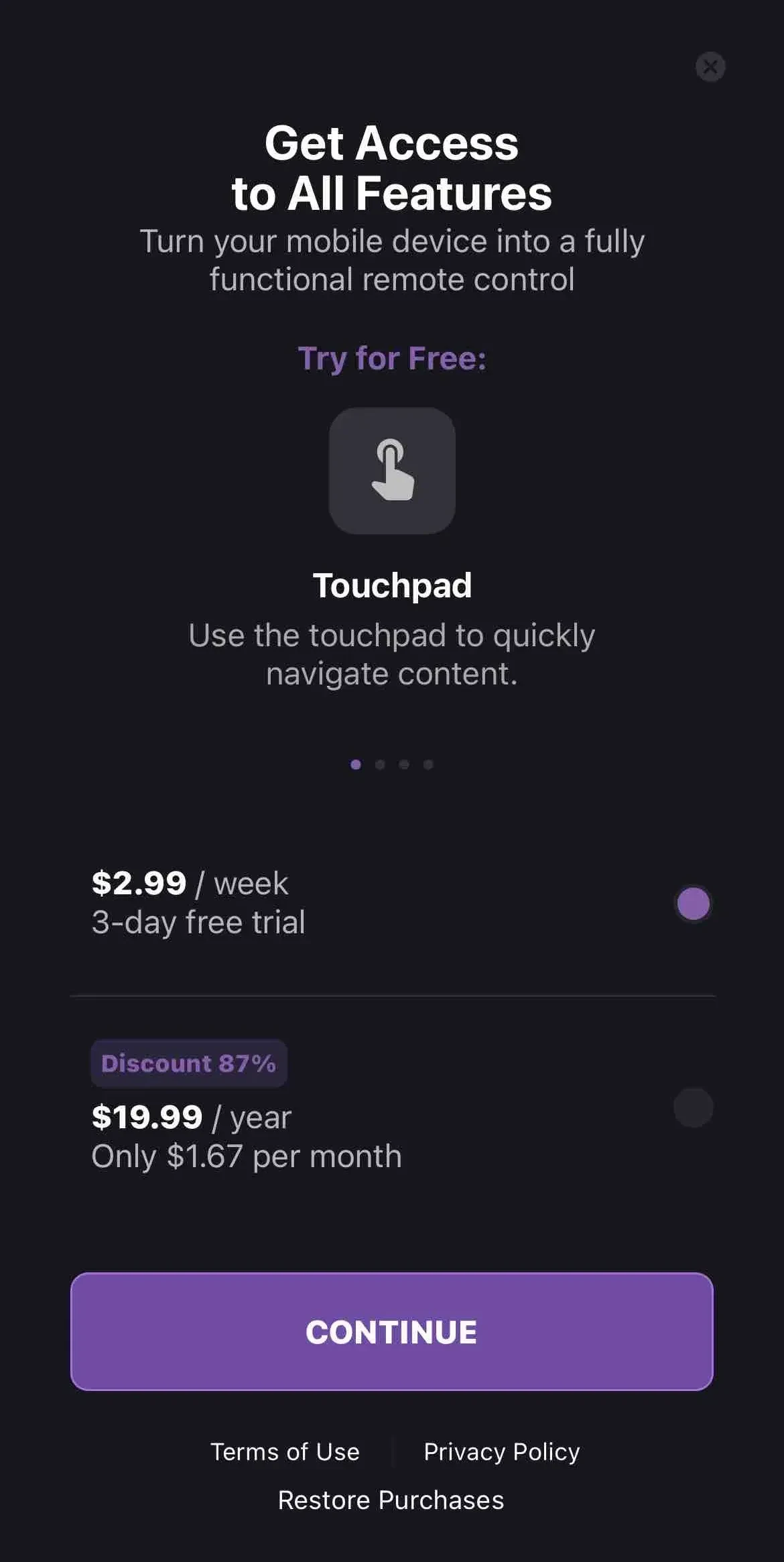Open Privacy Policy
784x1562 pixels.
tap(502, 1452)
